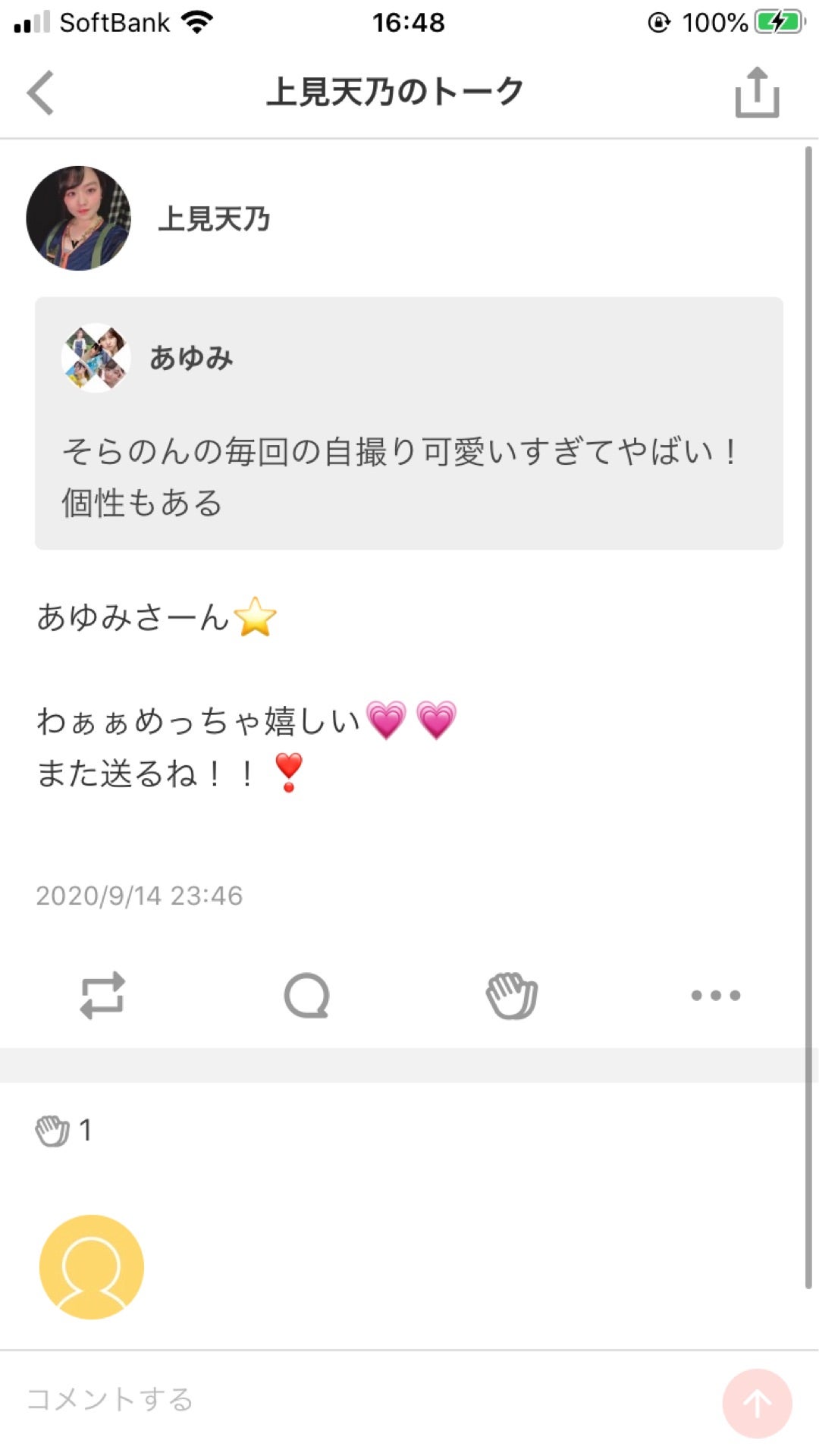819x1456 pixels.
Task: Open the share options icon
Action: click(x=755, y=91)
